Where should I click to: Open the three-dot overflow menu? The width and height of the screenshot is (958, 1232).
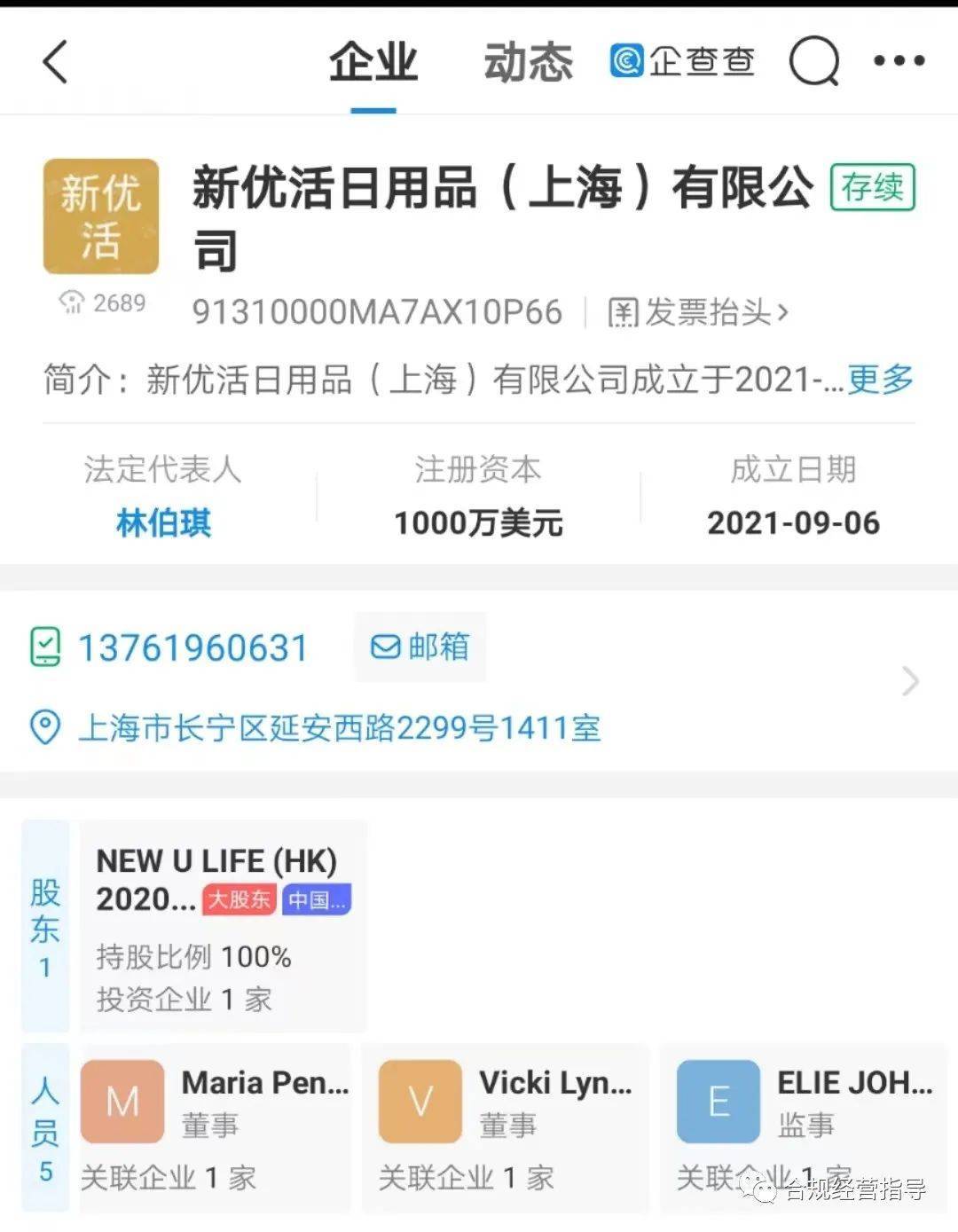pyautogui.click(x=898, y=61)
